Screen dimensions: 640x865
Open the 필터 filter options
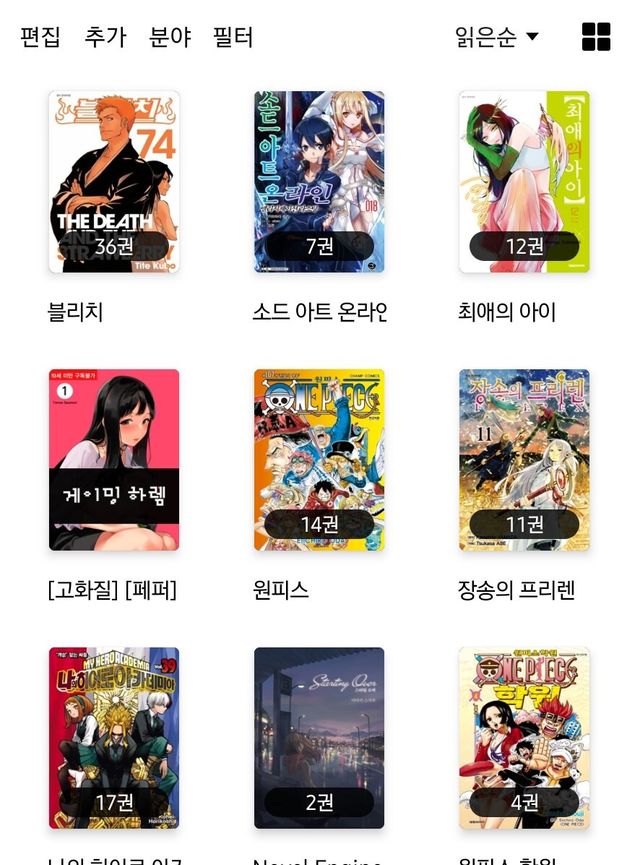pos(233,38)
